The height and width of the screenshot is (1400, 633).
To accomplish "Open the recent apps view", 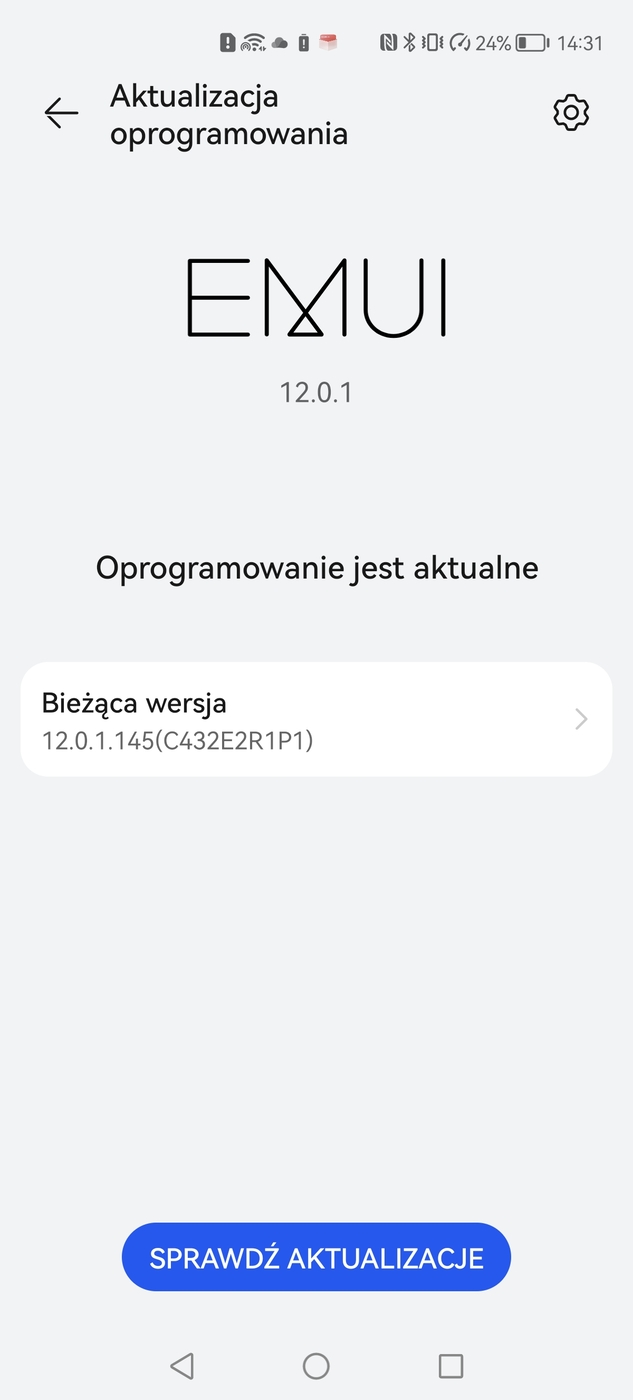I will (x=451, y=1365).
